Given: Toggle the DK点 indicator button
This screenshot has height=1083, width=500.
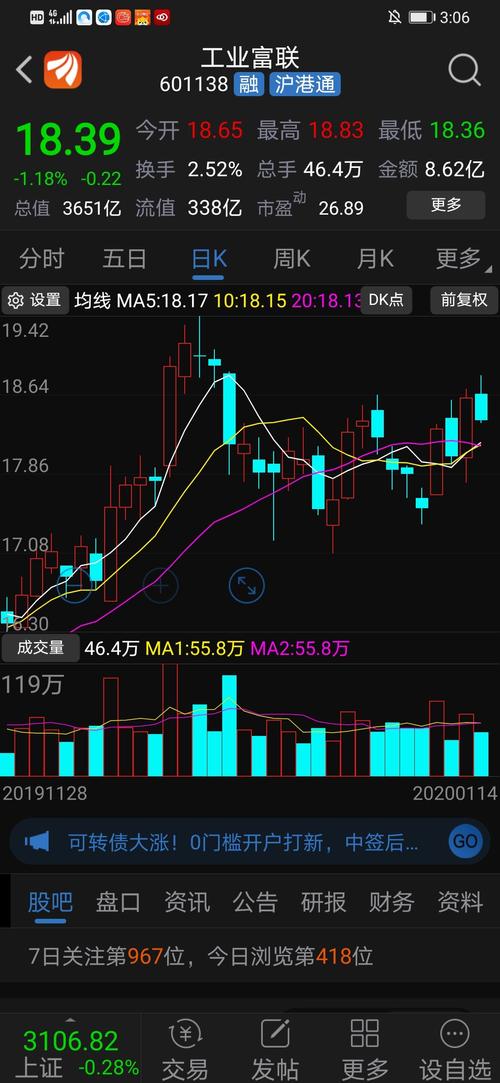Looking at the screenshot, I should coord(386,300).
